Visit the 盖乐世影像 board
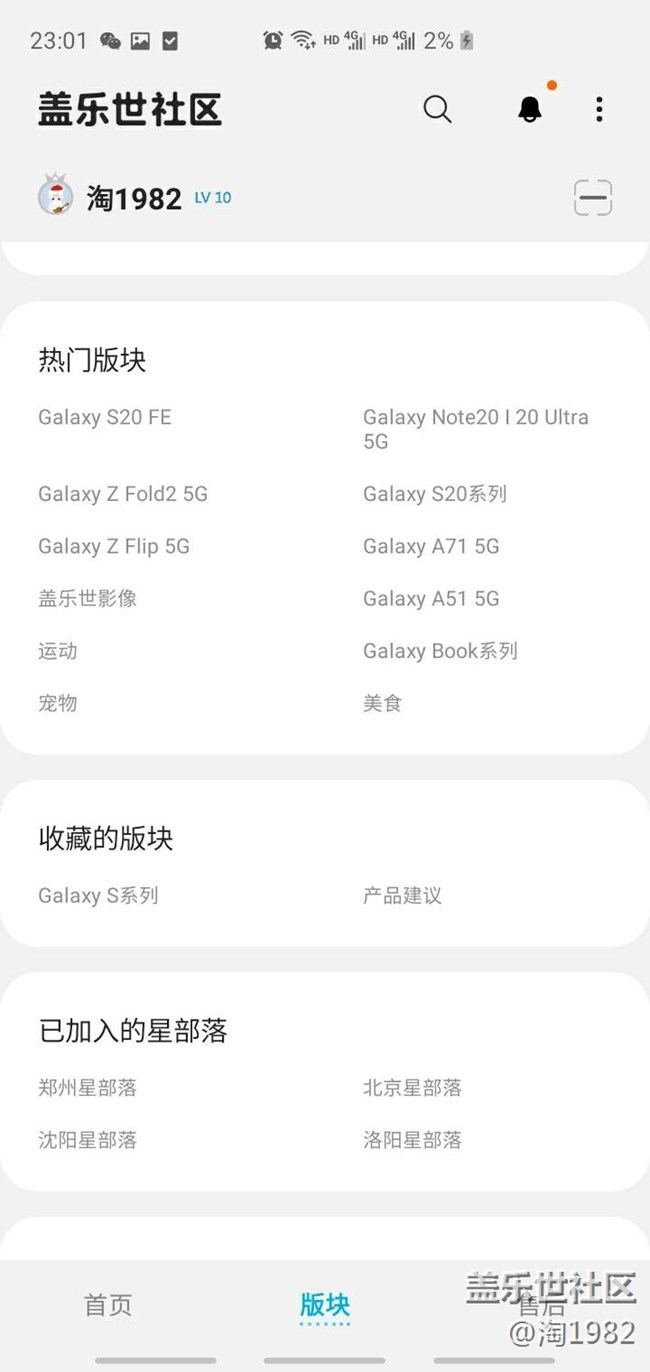Viewport: 650px width, 1372px height. tap(88, 599)
